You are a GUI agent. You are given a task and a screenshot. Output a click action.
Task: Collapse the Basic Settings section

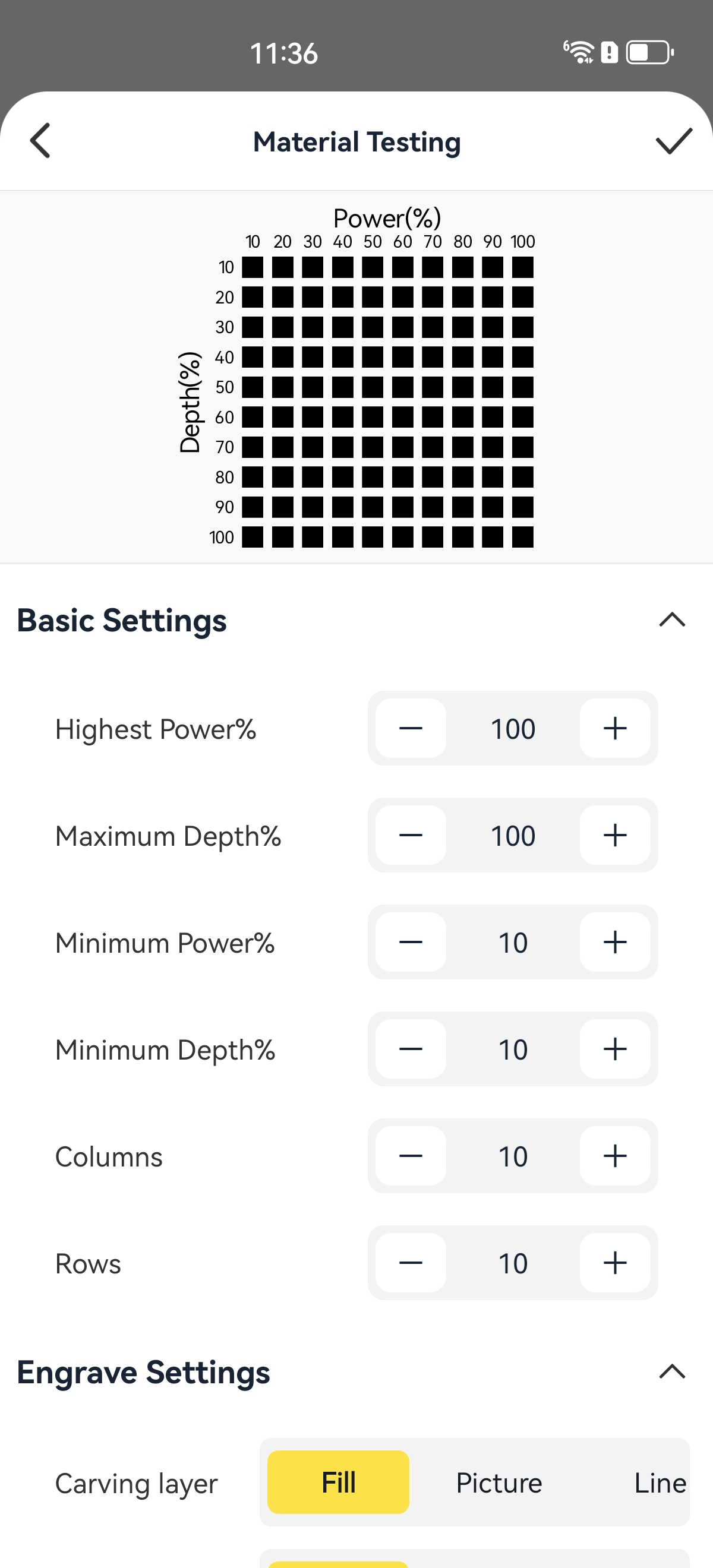click(672, 619)
